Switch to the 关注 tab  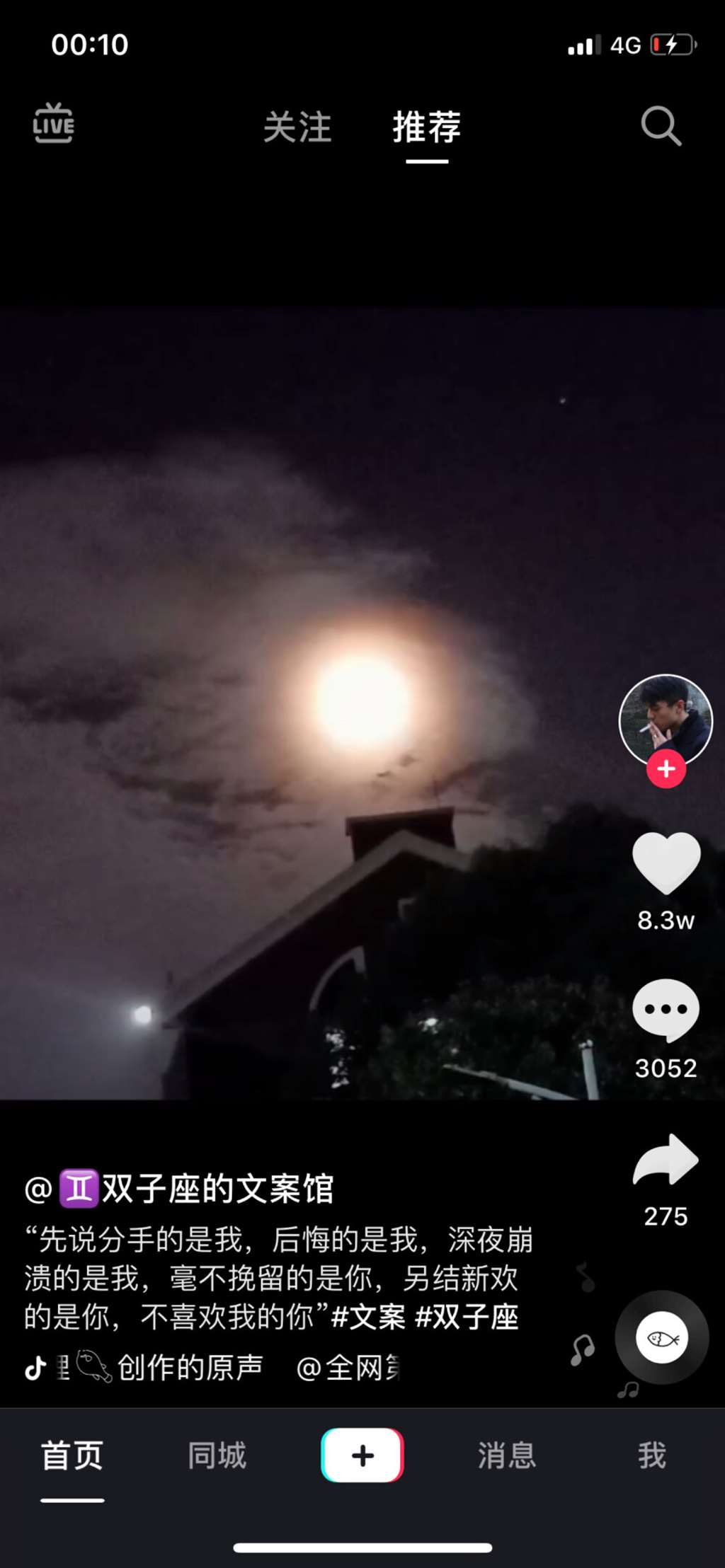297,127
